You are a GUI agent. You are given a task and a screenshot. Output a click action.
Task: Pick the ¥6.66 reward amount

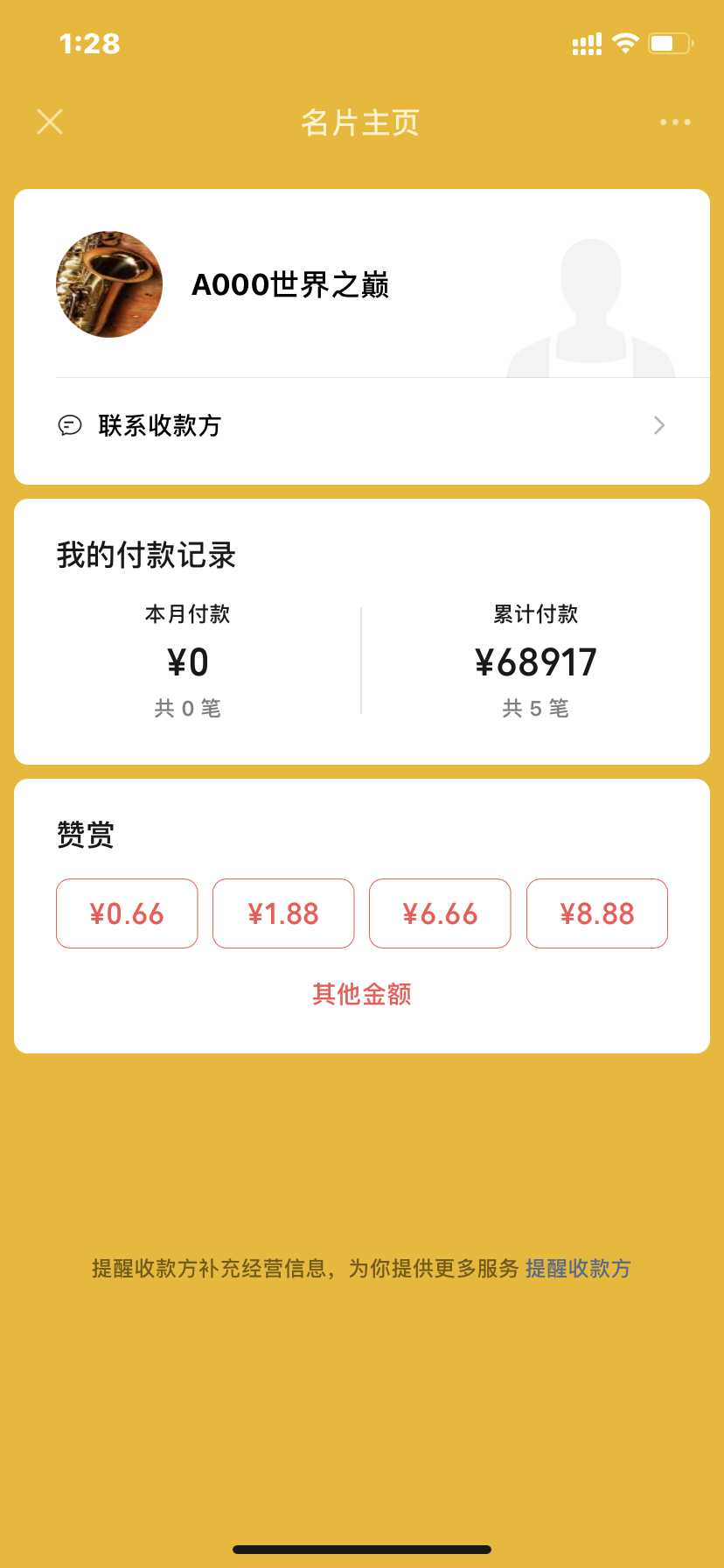click(x=440, y=913)
